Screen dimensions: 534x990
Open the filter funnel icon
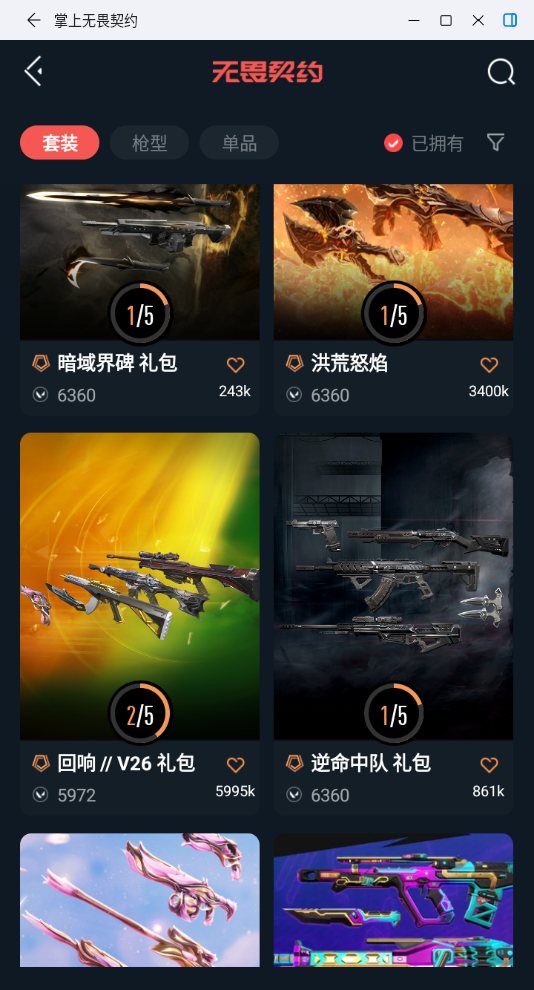496,142
